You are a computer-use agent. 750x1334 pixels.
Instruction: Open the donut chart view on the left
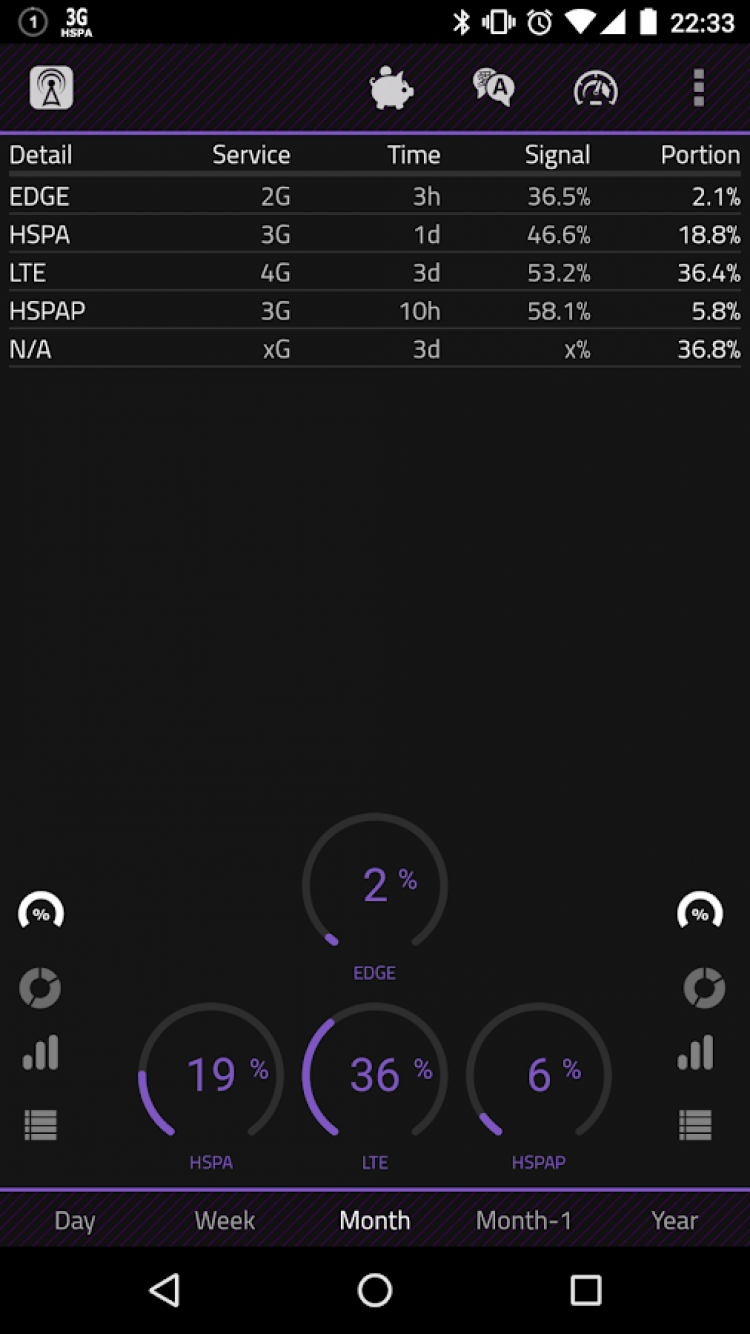[x=40, y=988]
